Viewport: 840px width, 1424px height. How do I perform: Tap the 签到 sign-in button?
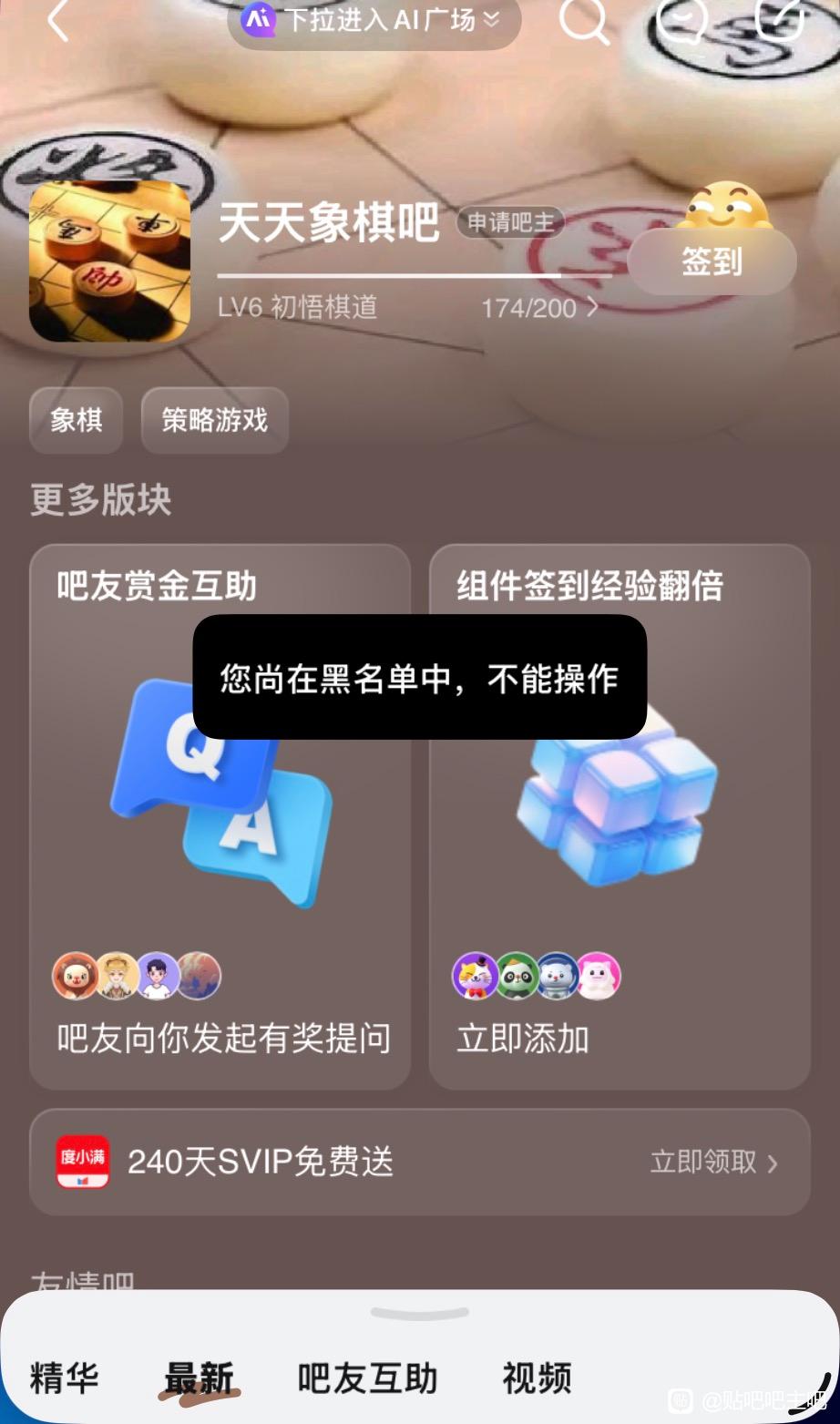(712, 262)
